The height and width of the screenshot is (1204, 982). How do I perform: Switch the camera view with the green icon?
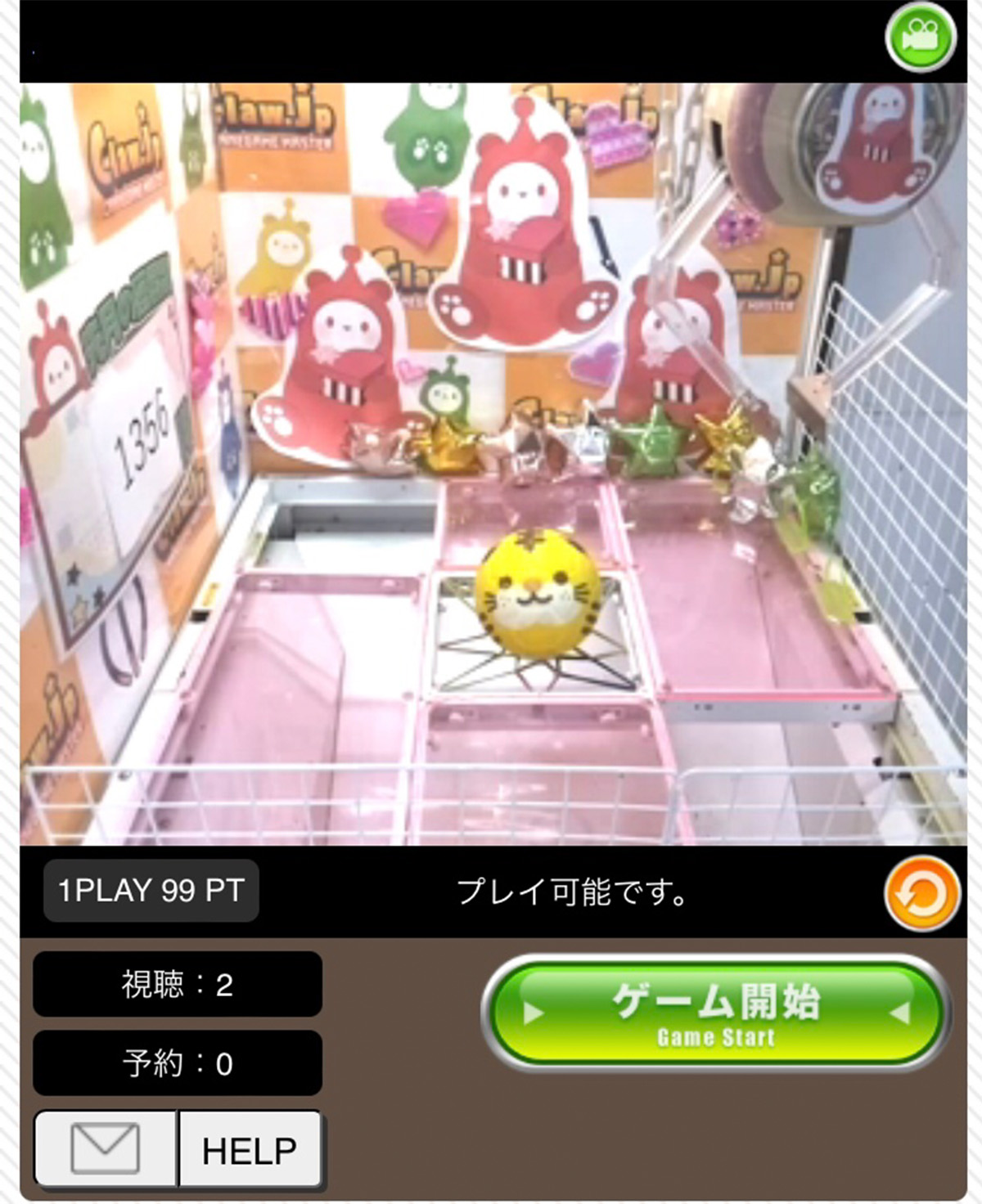[x=921, y=37]
